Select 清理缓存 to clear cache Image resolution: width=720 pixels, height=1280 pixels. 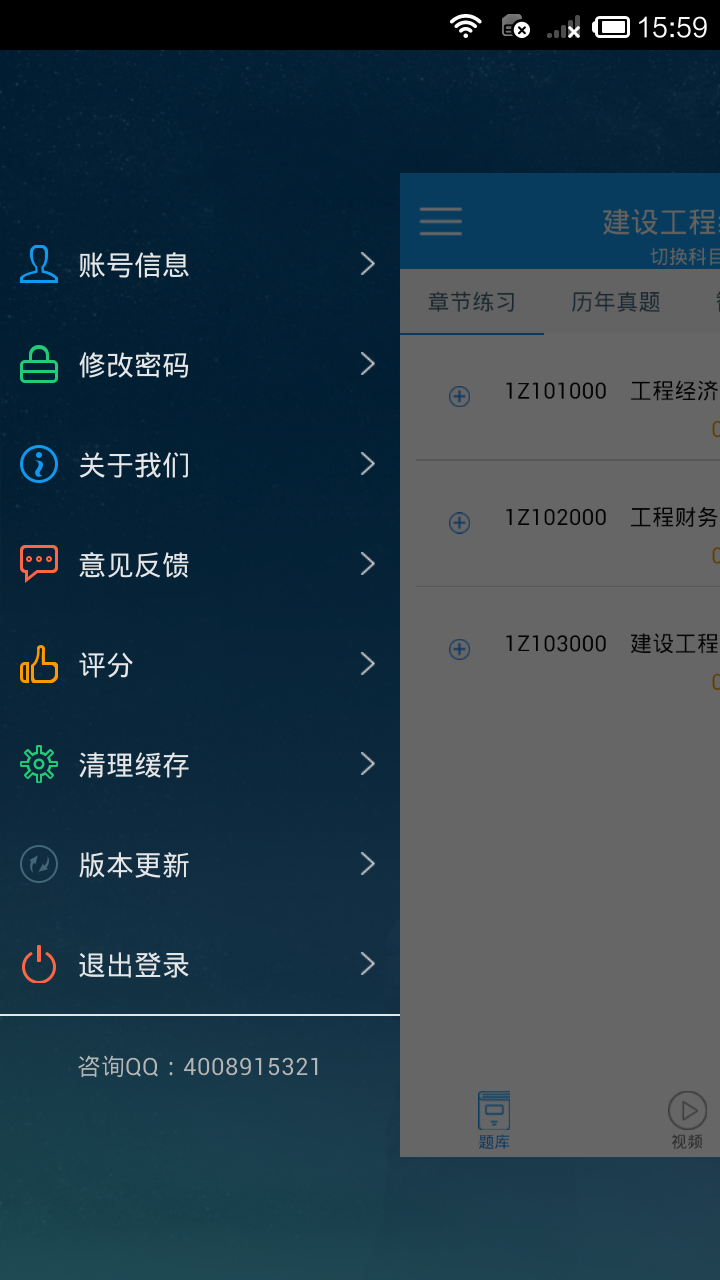click(x=198, y=765)
